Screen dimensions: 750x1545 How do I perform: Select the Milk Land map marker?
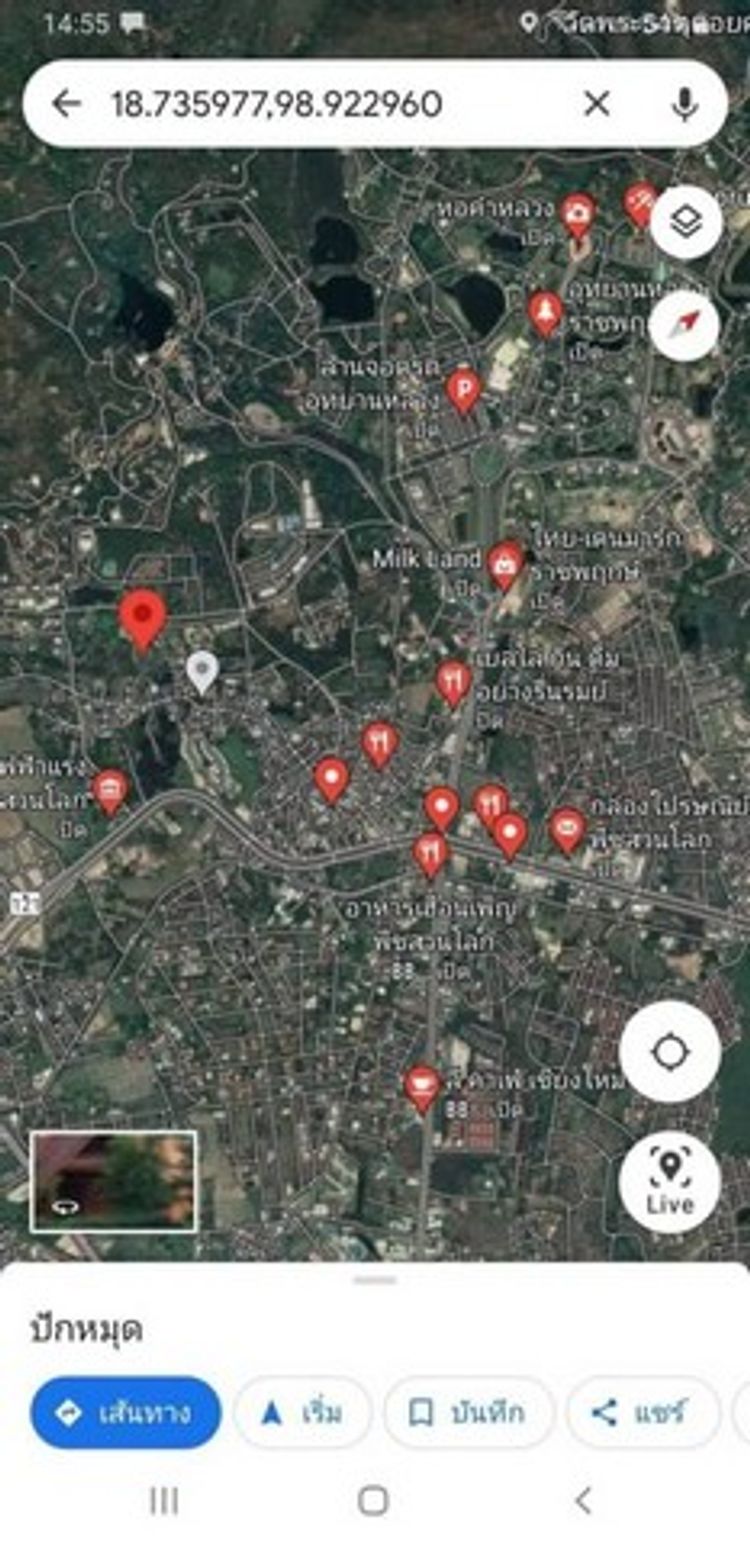coord(507,567)
